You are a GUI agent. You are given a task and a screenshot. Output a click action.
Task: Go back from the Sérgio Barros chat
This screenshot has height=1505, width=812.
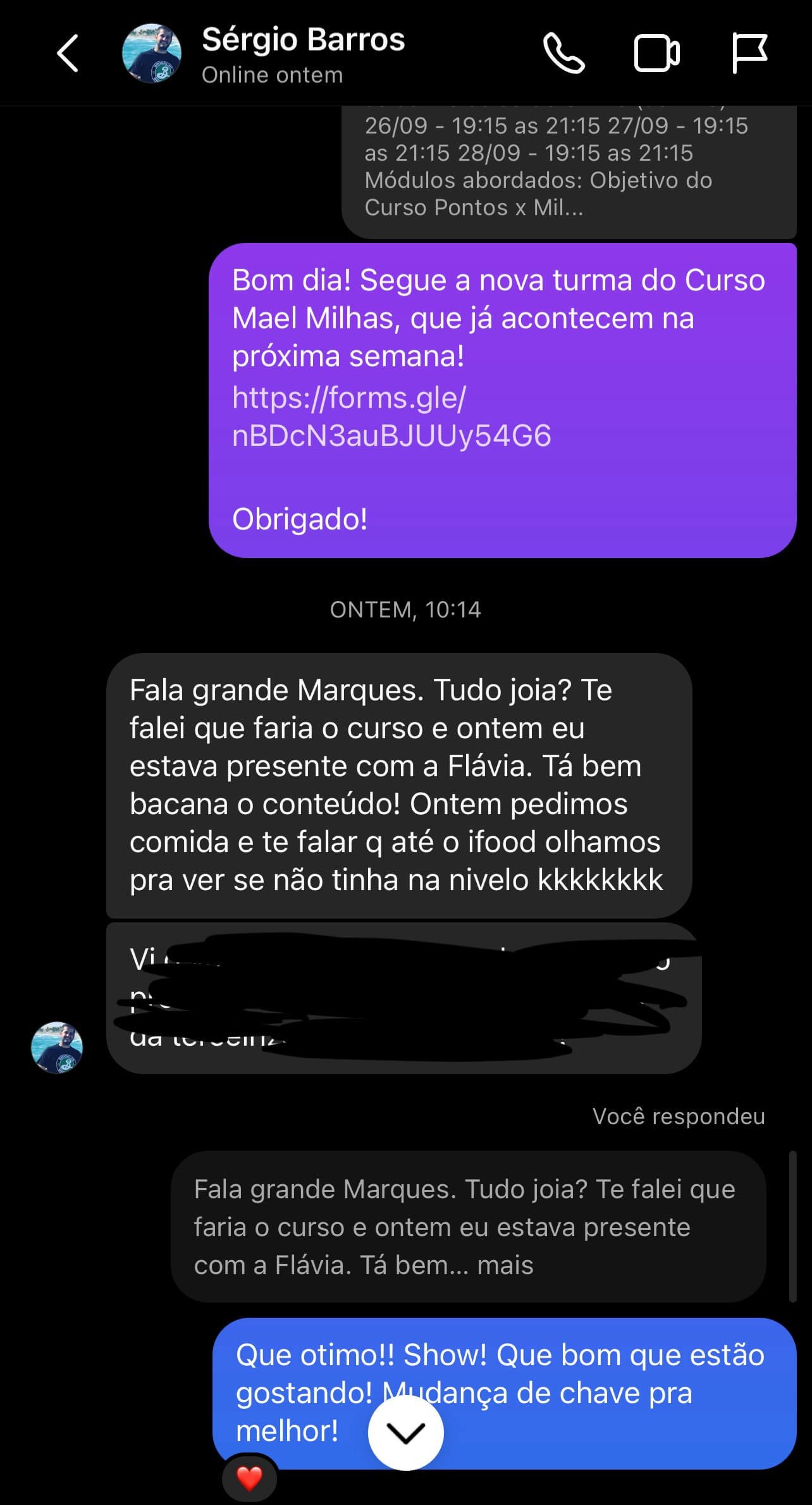[68, 53]
